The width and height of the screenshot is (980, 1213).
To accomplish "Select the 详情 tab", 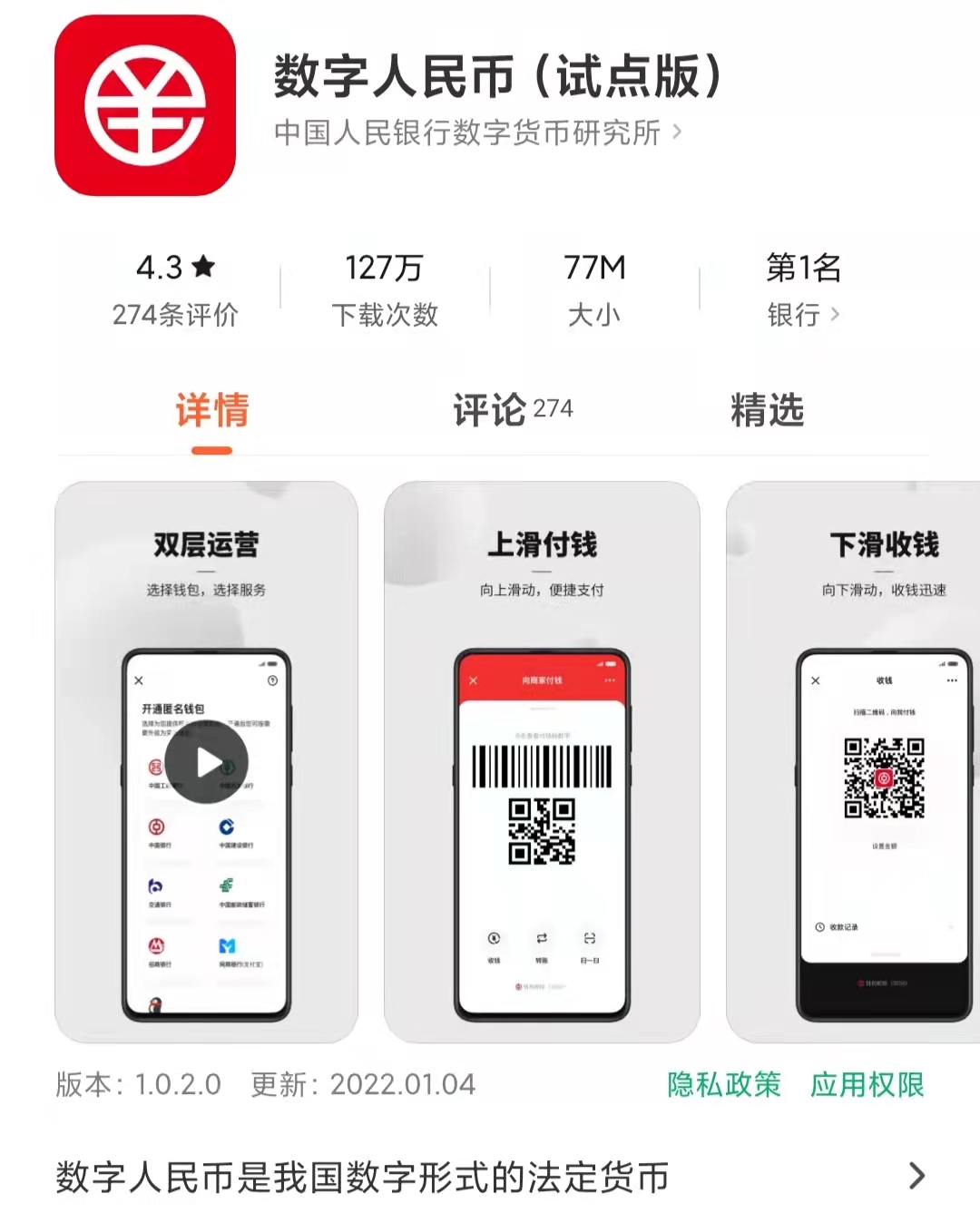I will (x=211, y=410).
